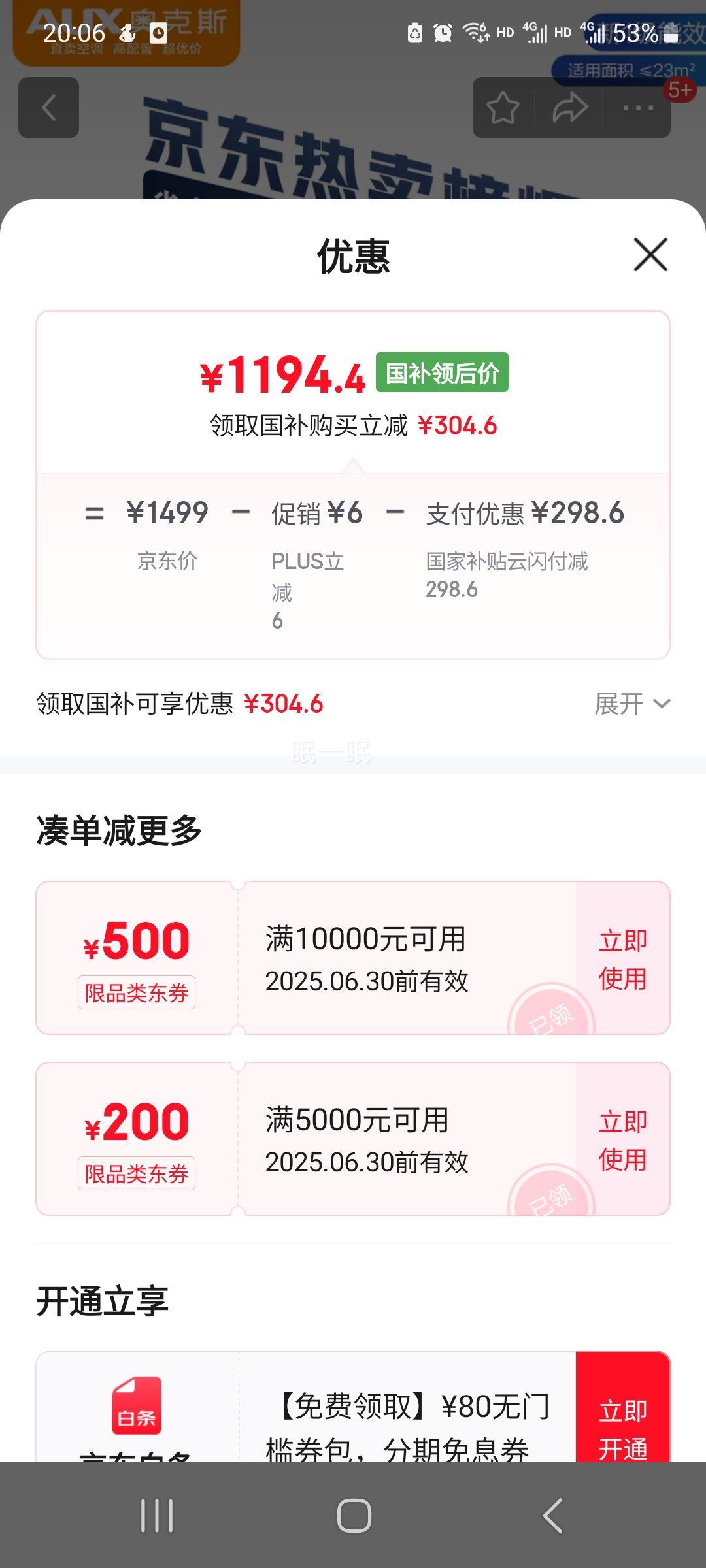Close the 优惠 discount sheet
Screen dimensions: 706x1568
(x=650, y=254)
